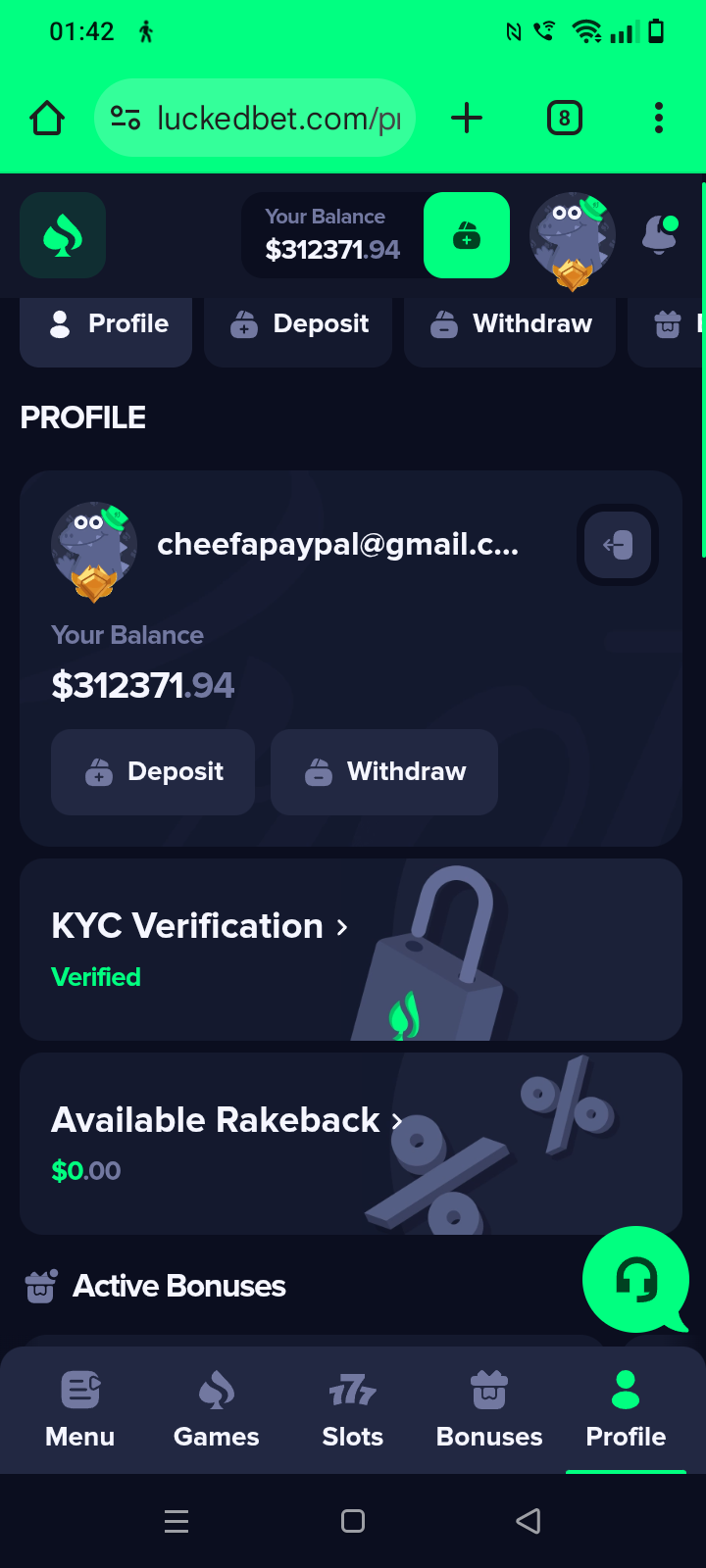Select the Profile tab in the top row

(106, 324)
